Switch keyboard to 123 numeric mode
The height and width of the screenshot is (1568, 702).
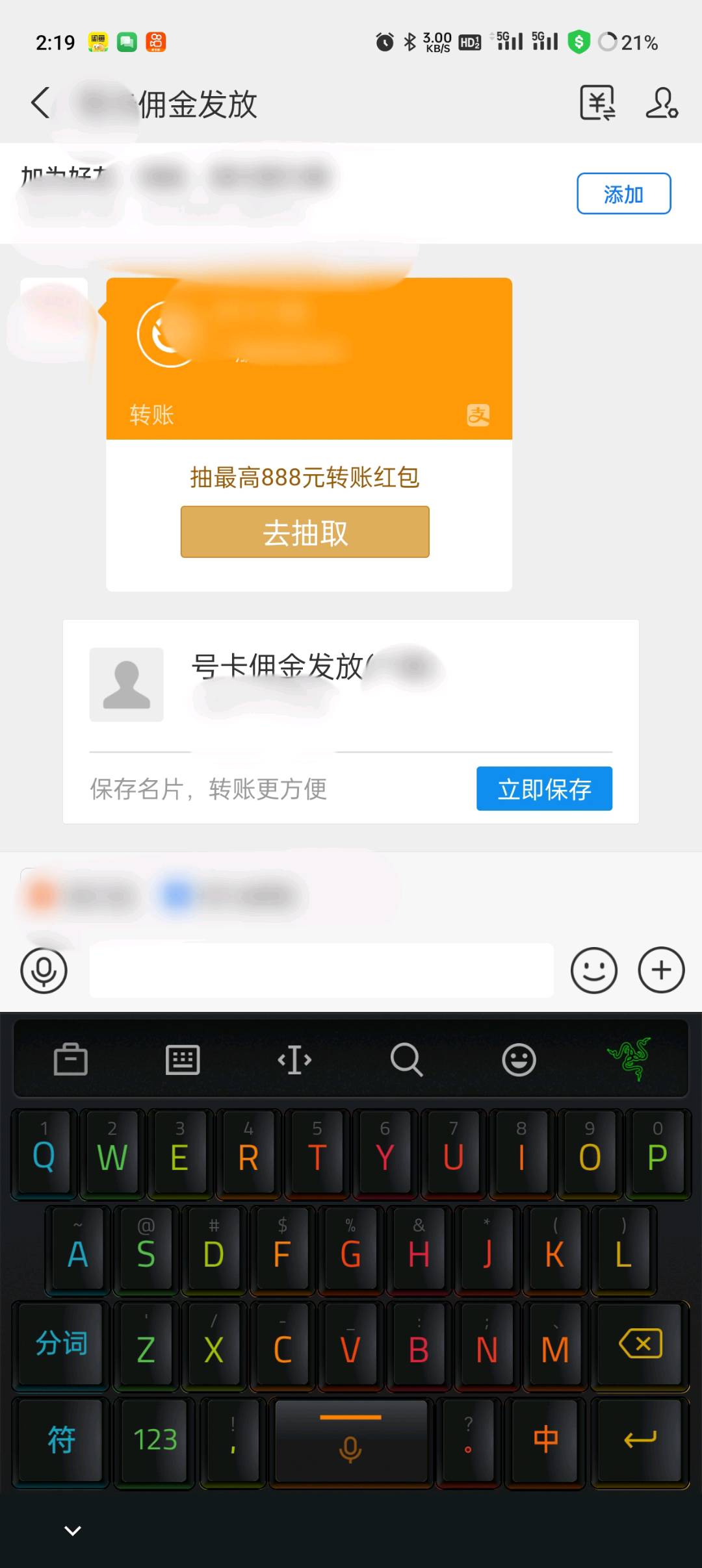click(x=155, y=1440)
